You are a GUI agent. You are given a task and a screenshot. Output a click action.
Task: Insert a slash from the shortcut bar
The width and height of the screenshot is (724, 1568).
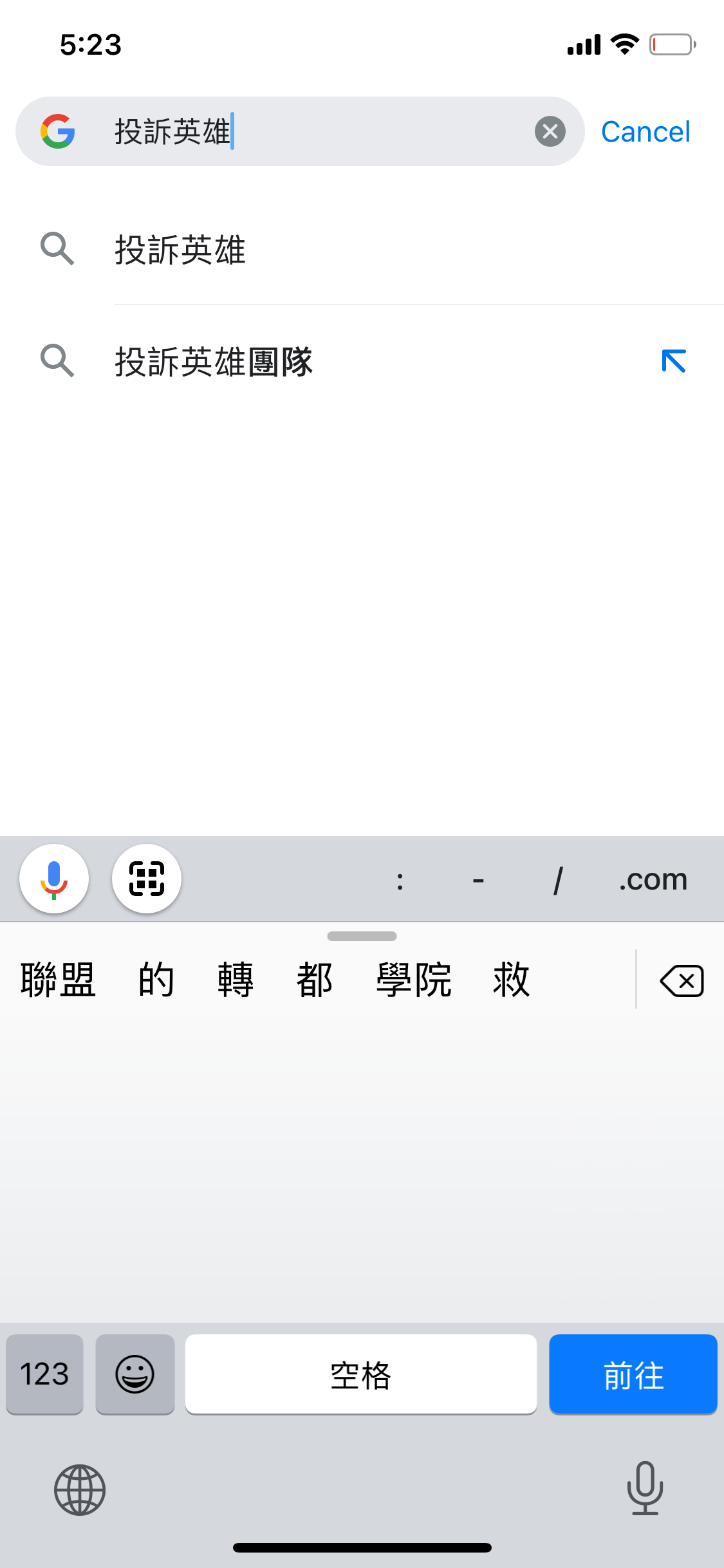(x=558, y=880)
